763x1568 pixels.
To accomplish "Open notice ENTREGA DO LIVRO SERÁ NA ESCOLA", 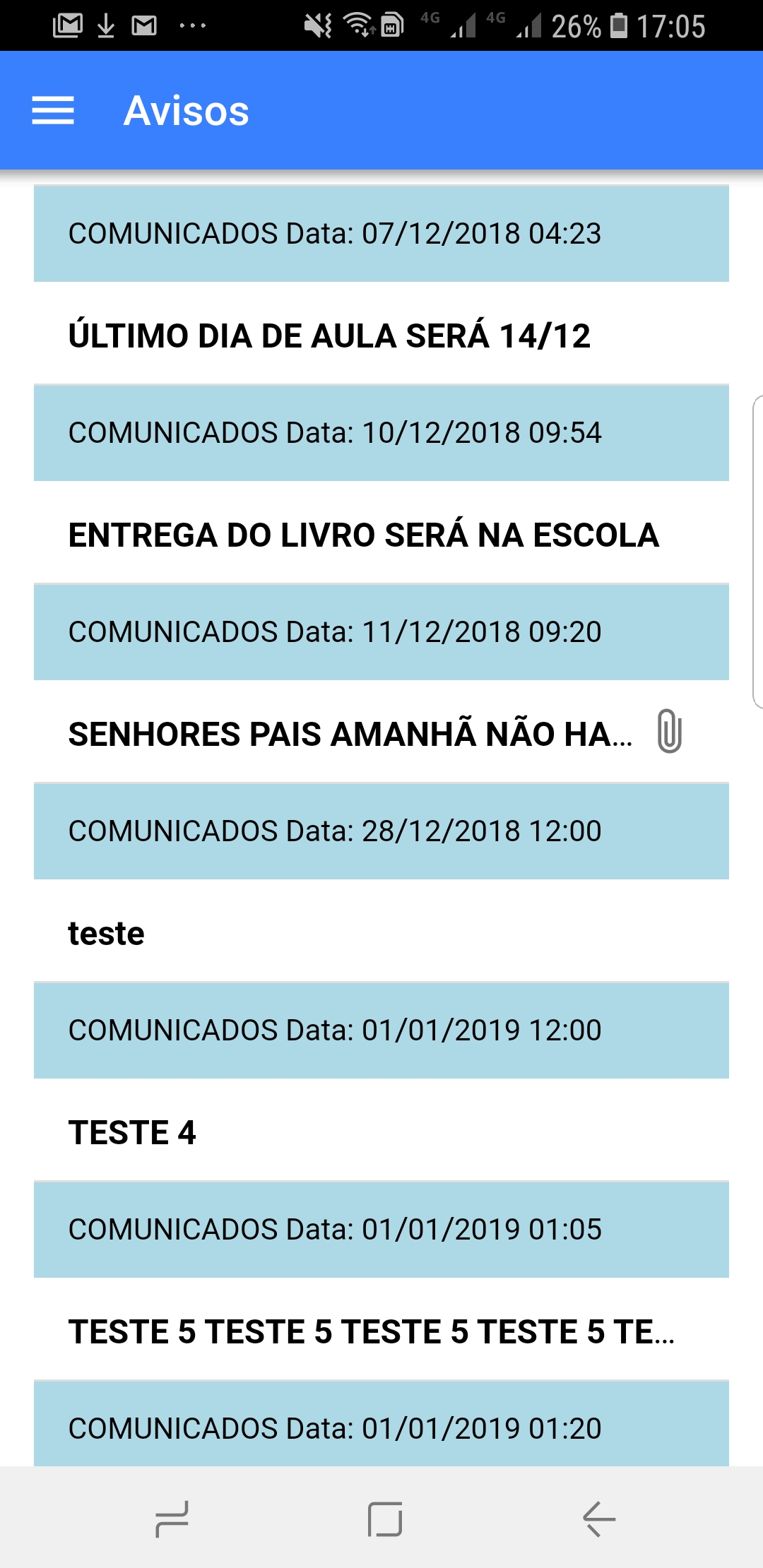I will coord(363,535).
